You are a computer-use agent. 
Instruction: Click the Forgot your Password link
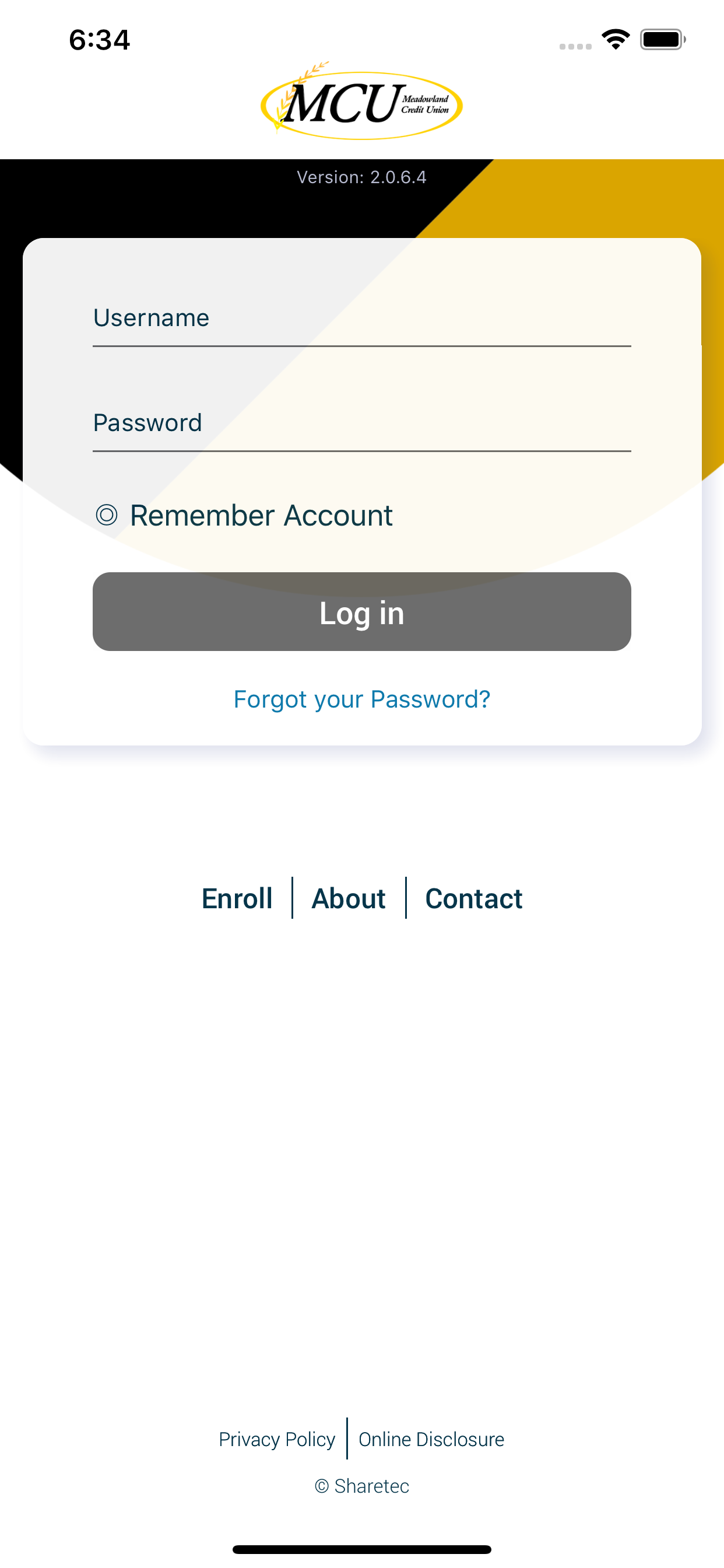tap(361, 699)
